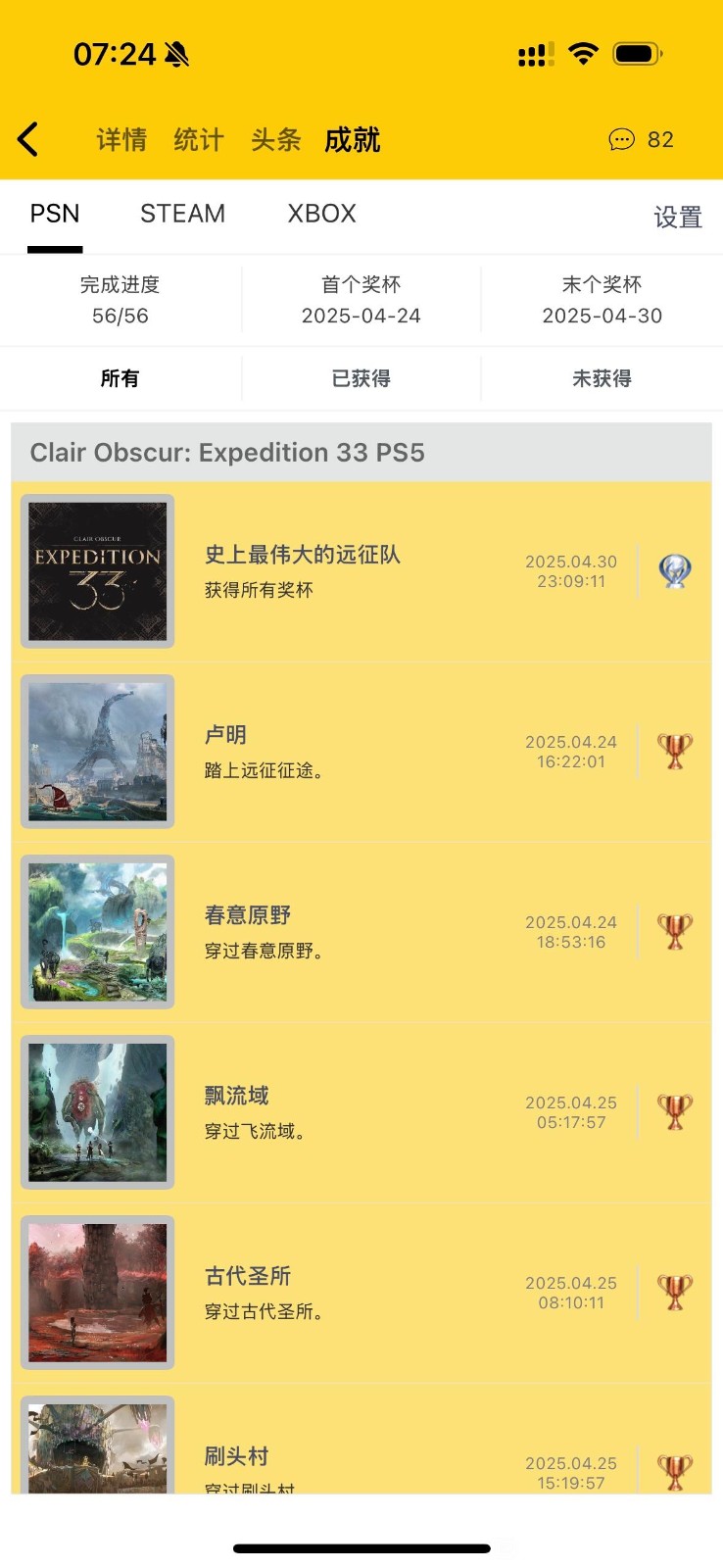
Task: Switch to the 头条 tab
Action: pos(275,140)
